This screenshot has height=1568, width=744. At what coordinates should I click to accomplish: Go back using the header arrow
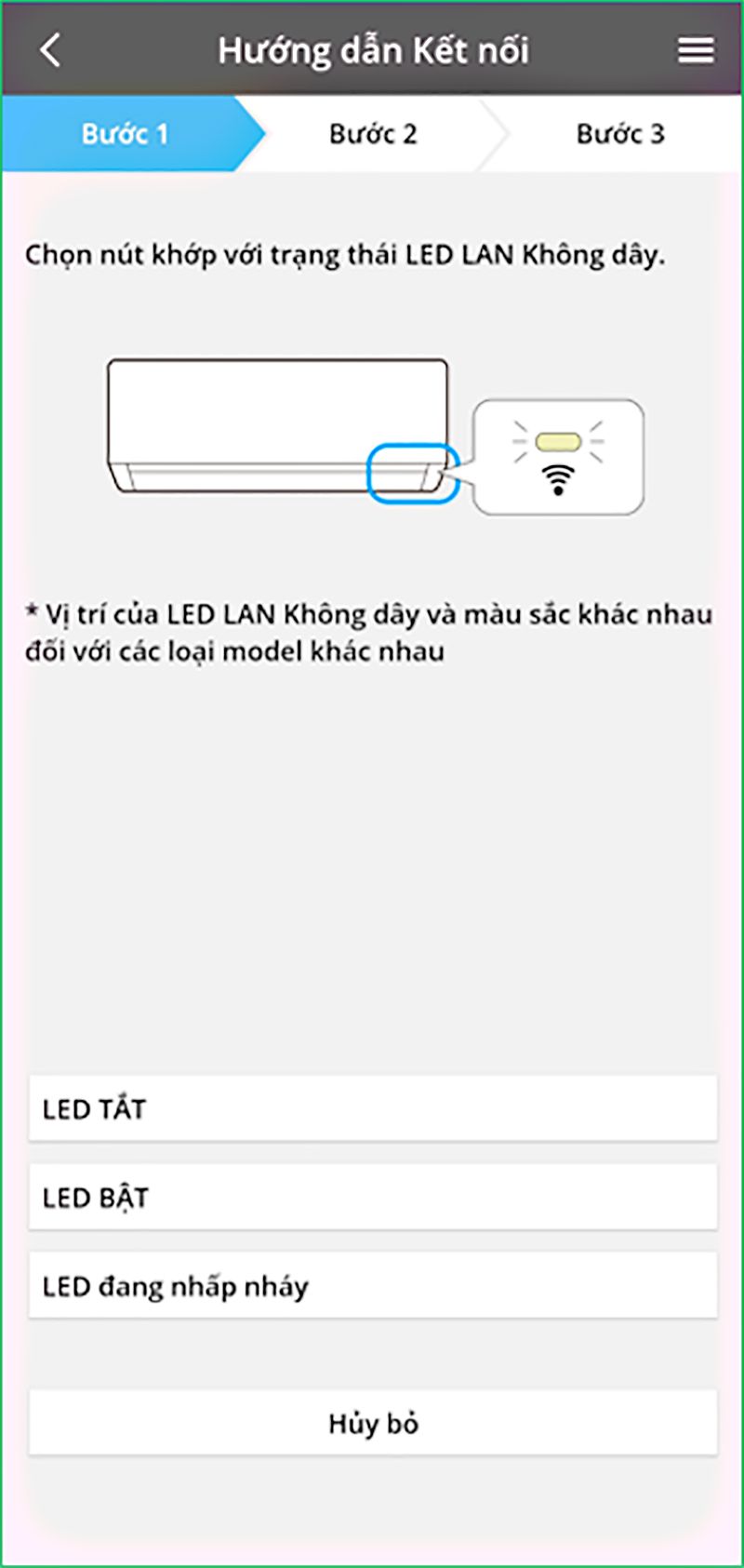click(x=51, y=50)
